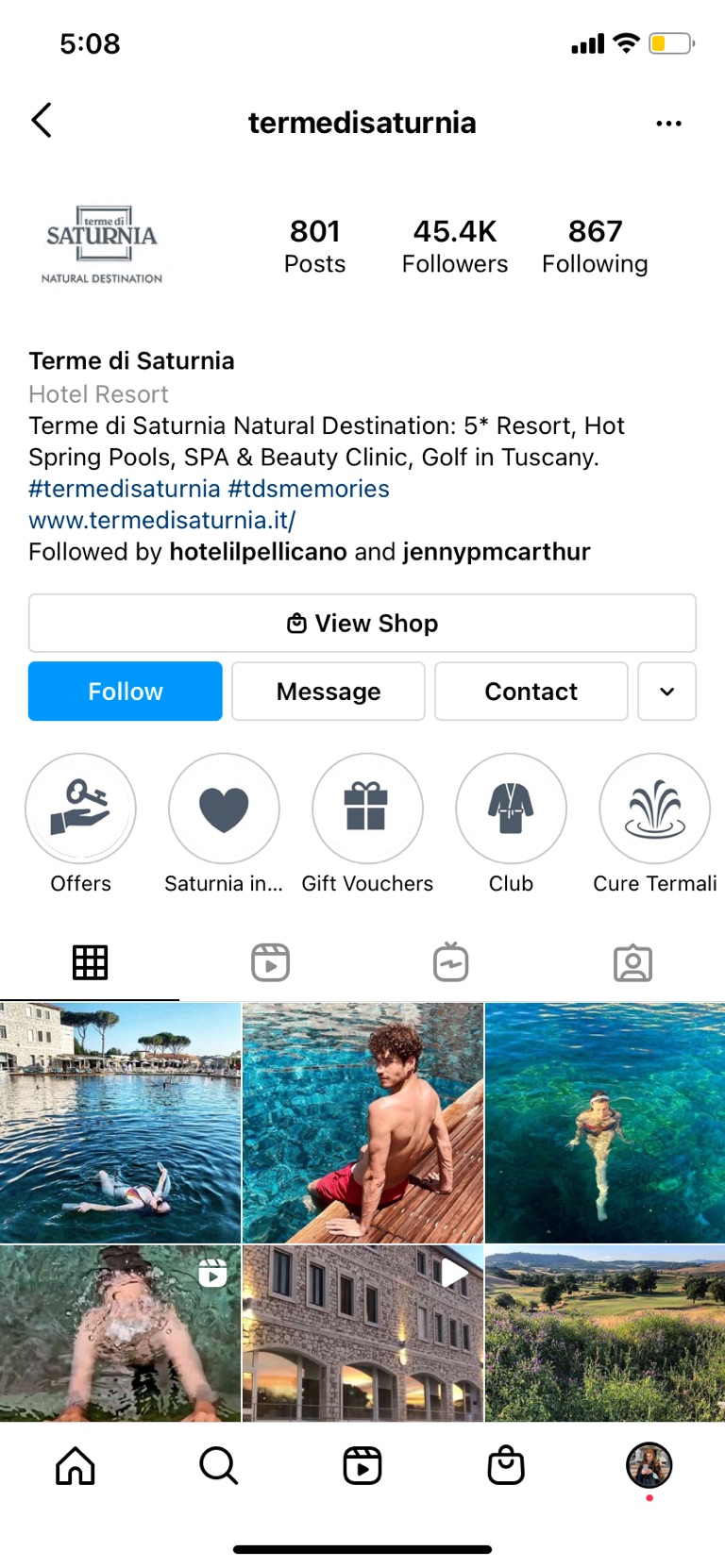The image size is (725, 1568).
Task: Go back from the termedisaturnia profile
Action: point(42,121)
